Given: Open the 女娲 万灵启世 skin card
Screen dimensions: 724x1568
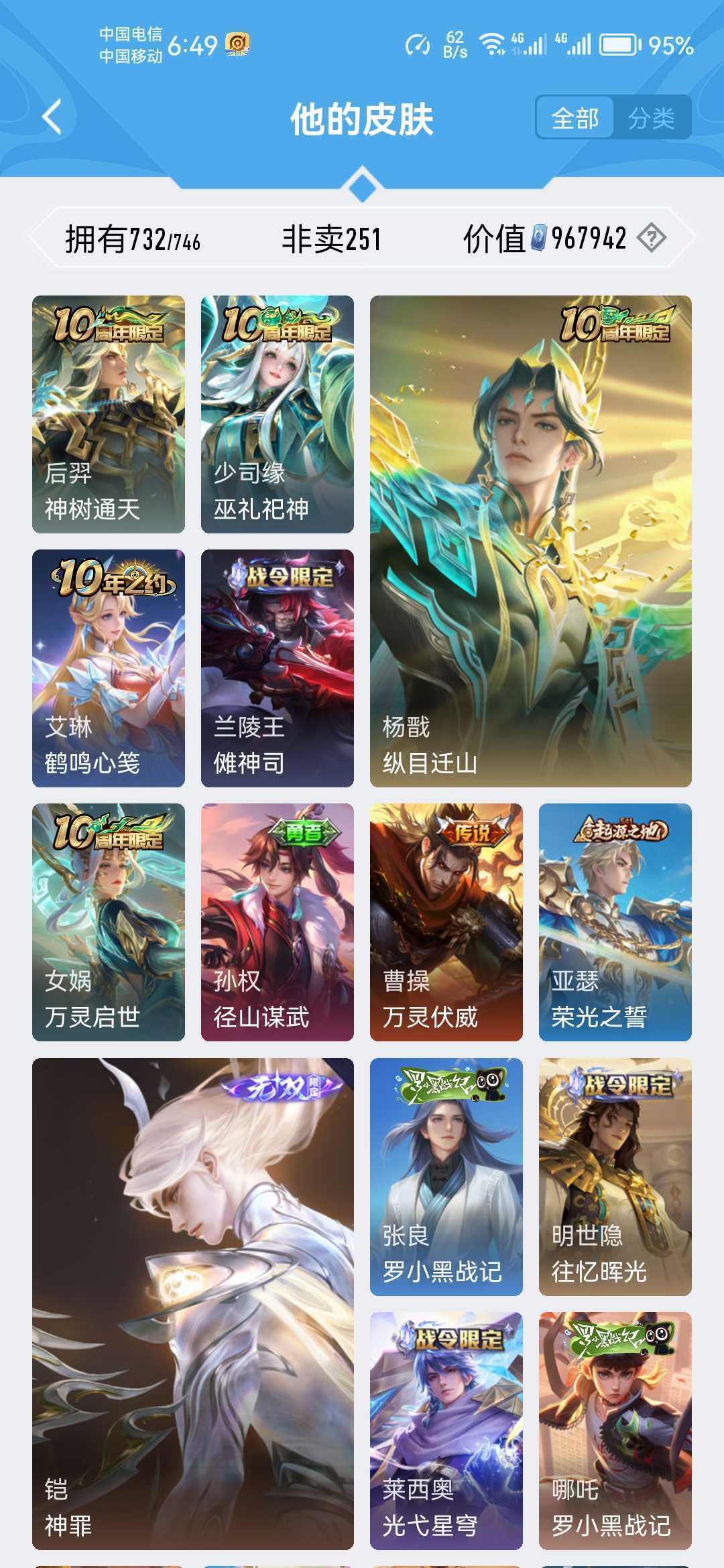Looking at the screenshot, I should pyautogui.click(x=109, y=922).
